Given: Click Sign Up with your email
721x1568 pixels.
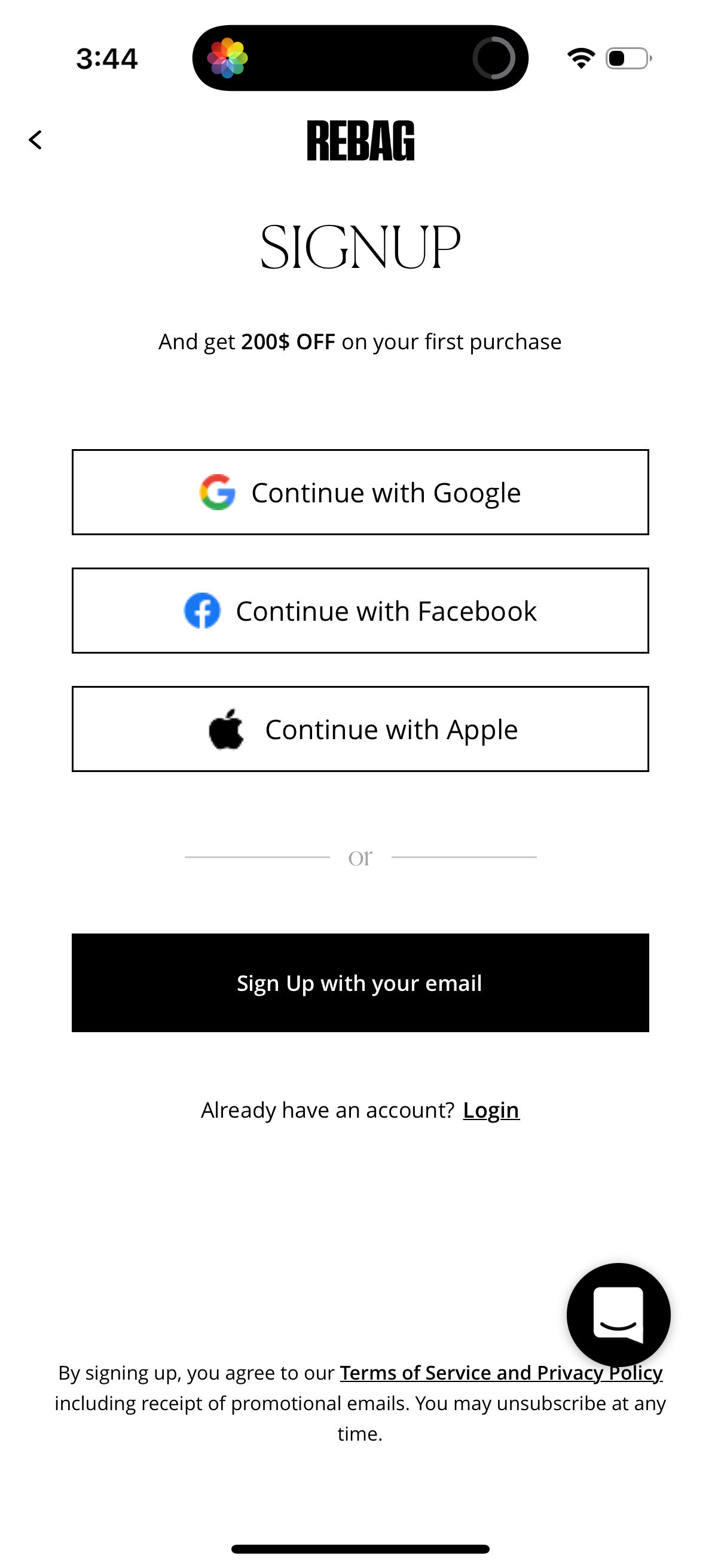Looking at the screenshot, I should point(360,983).
